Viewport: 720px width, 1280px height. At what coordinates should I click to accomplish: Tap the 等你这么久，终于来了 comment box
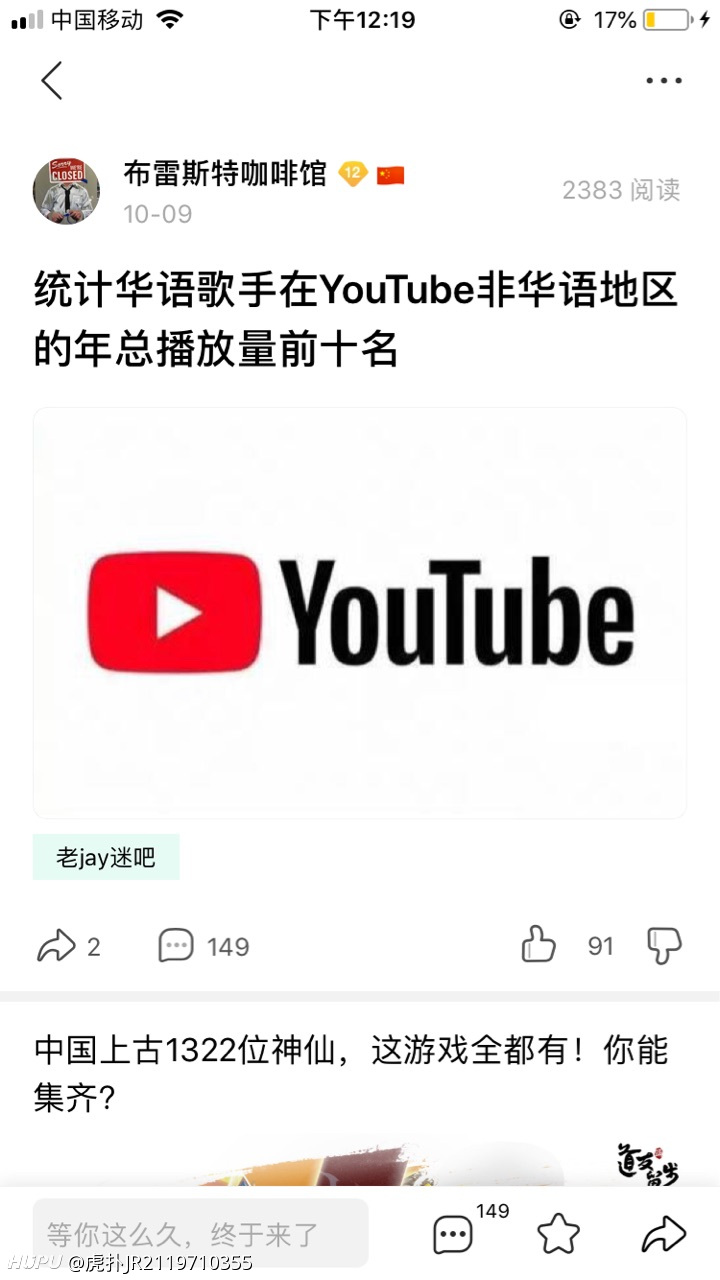point(201,1233)
